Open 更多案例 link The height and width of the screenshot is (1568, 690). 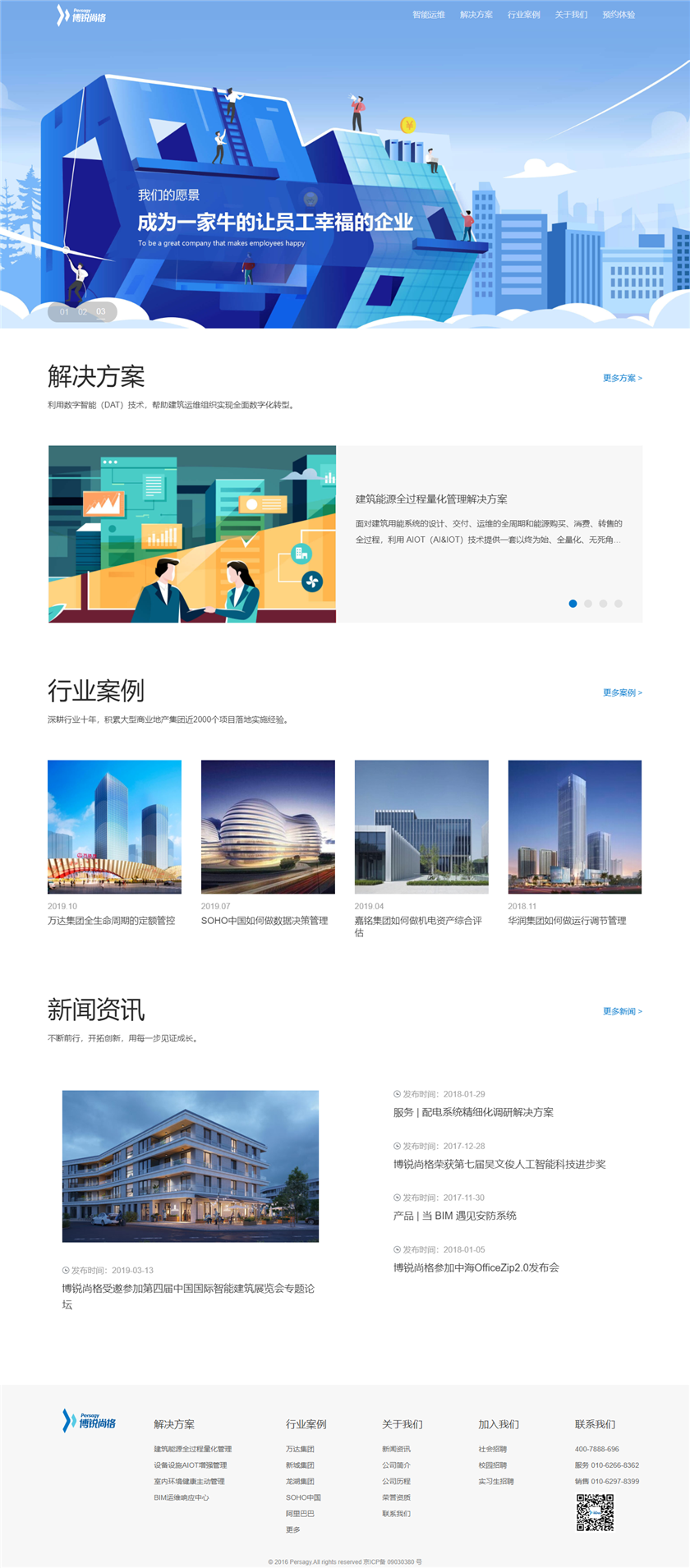622,693
